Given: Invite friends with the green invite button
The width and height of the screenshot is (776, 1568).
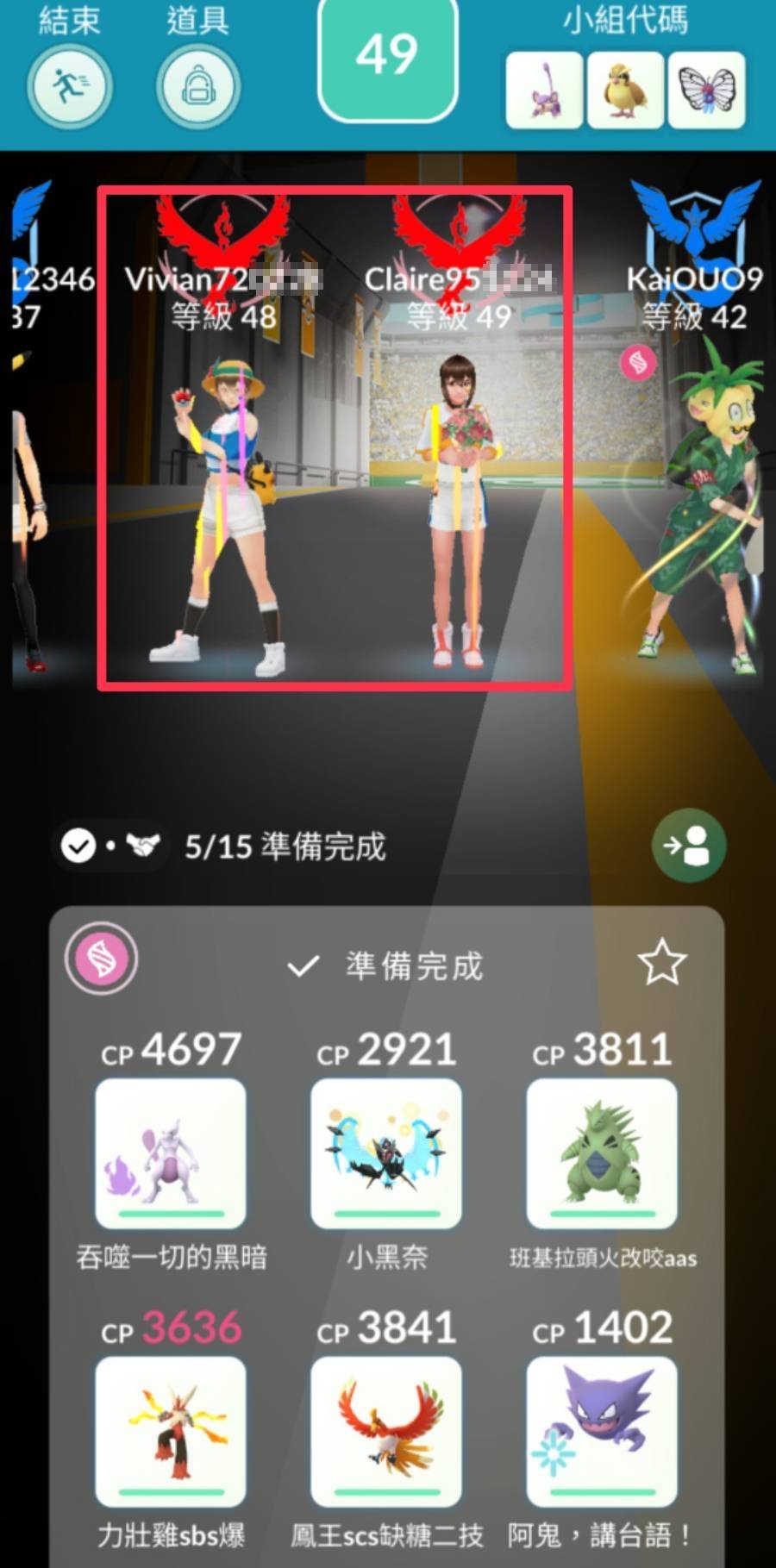Looking at the screenshot, I should [x=688, y=846].
